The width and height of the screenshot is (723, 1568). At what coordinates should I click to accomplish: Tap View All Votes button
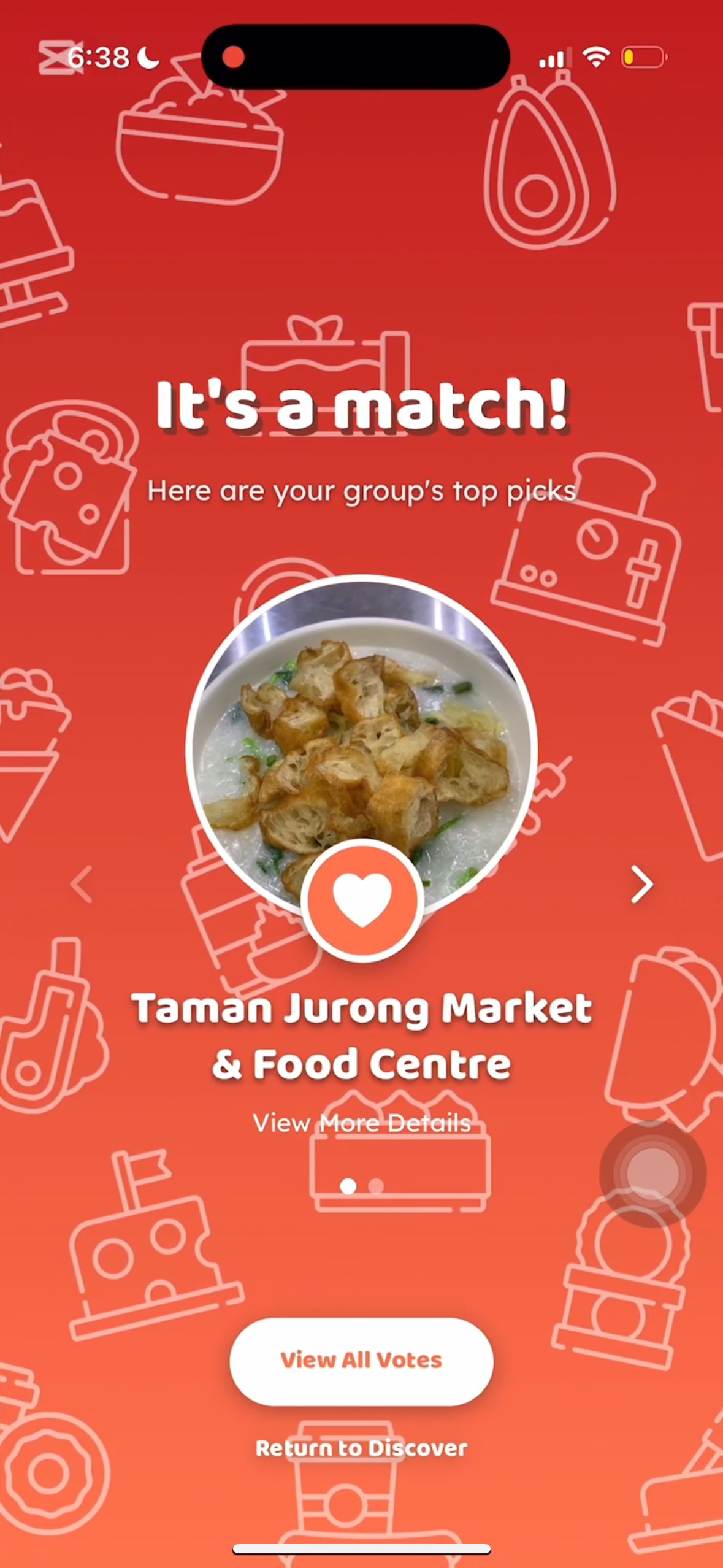(x=362, y=1361)
